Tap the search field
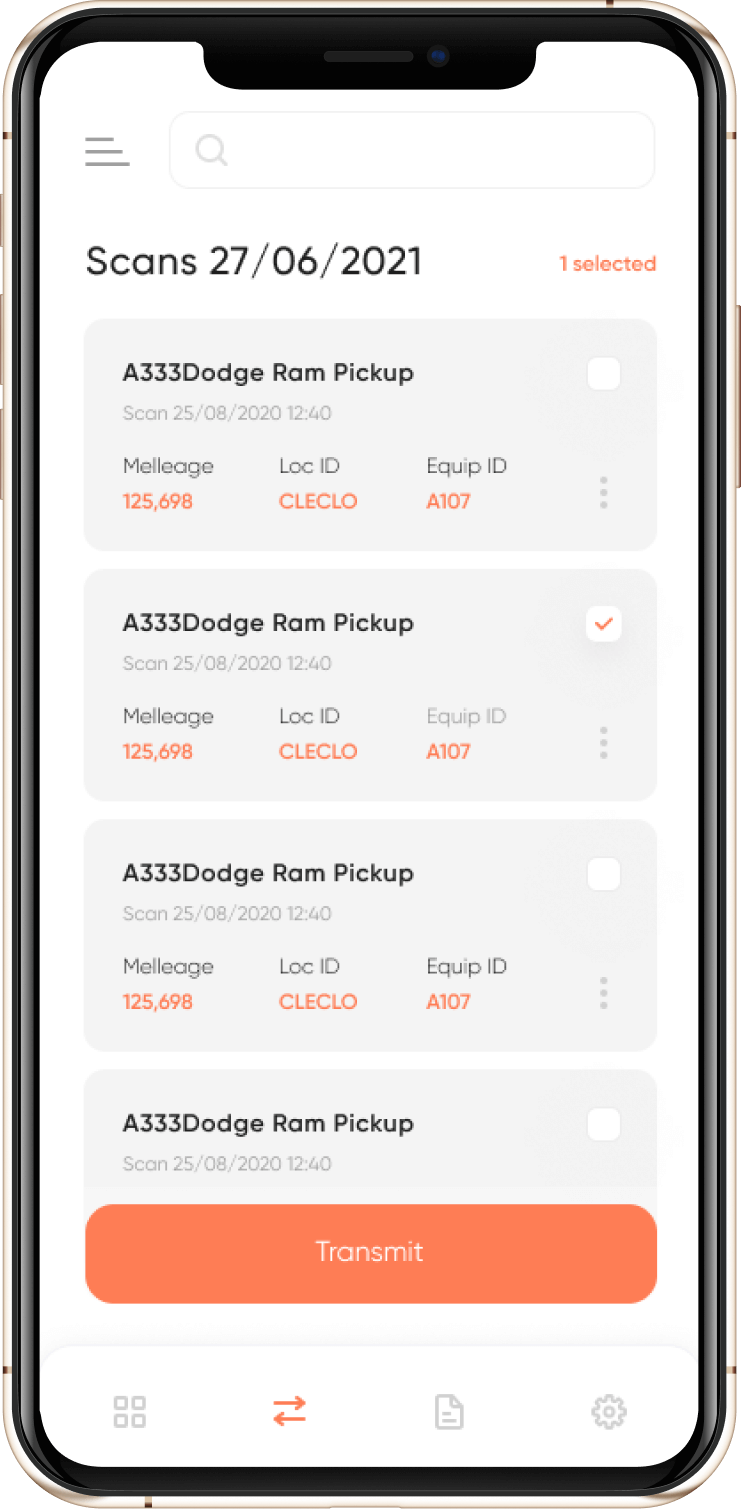Screen dimensions: 741x1509 click(412, 151)
